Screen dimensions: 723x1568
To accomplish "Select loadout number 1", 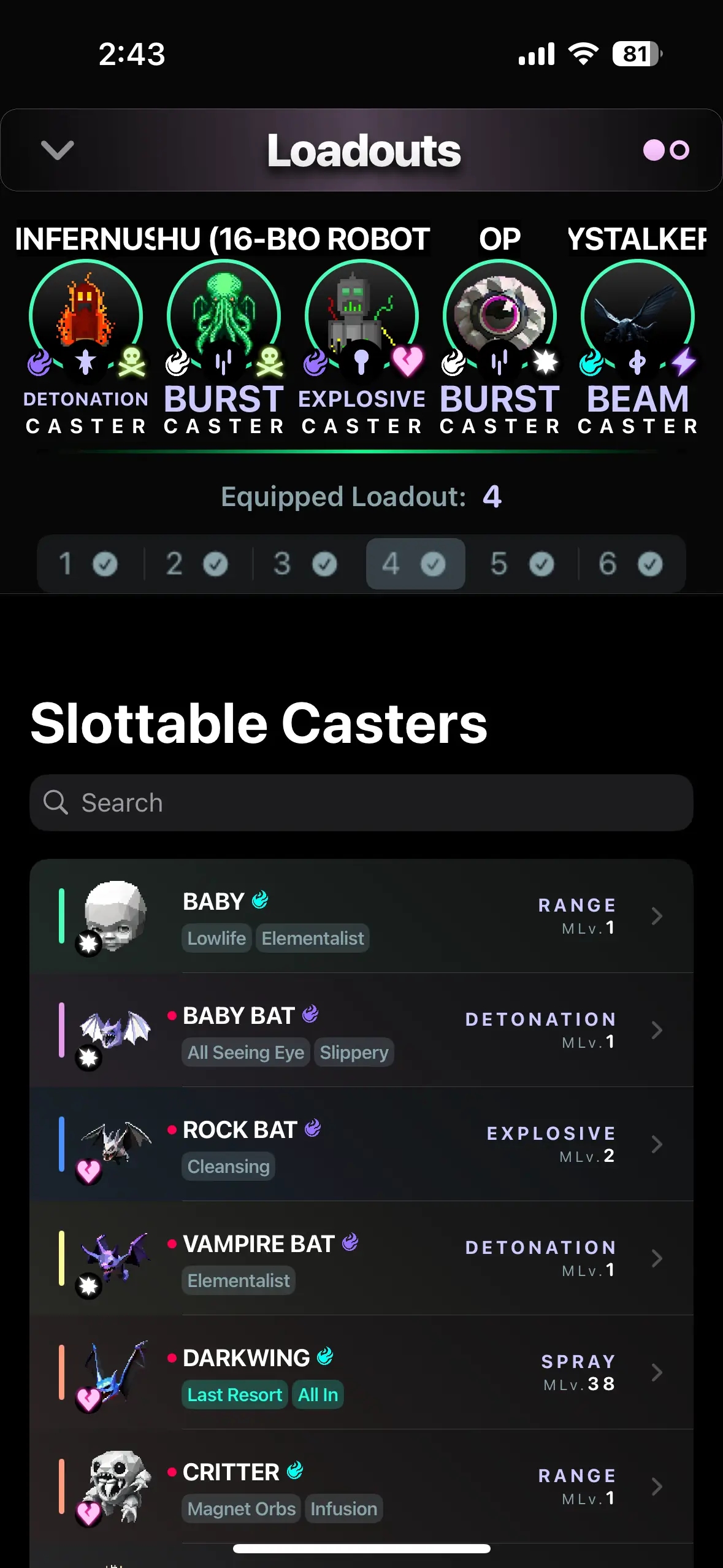I will [x=88, y=564].
